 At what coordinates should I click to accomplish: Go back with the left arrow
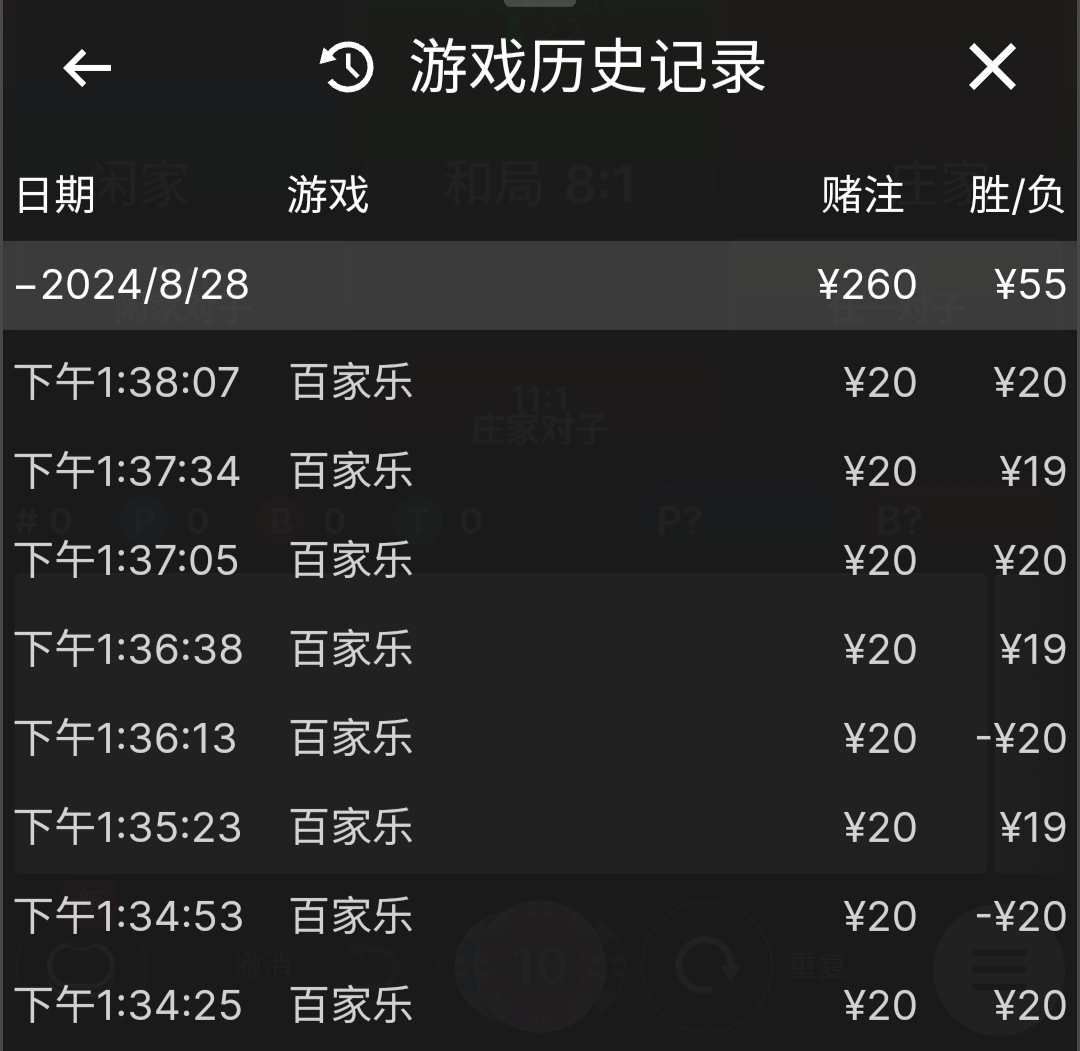tap(87, 69)
